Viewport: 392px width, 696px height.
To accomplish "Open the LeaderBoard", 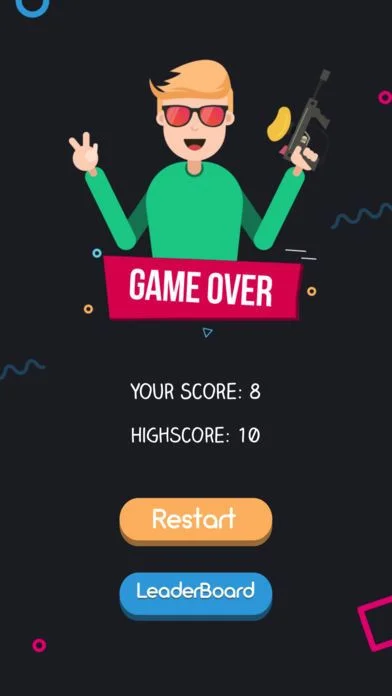I will [196, 595].
